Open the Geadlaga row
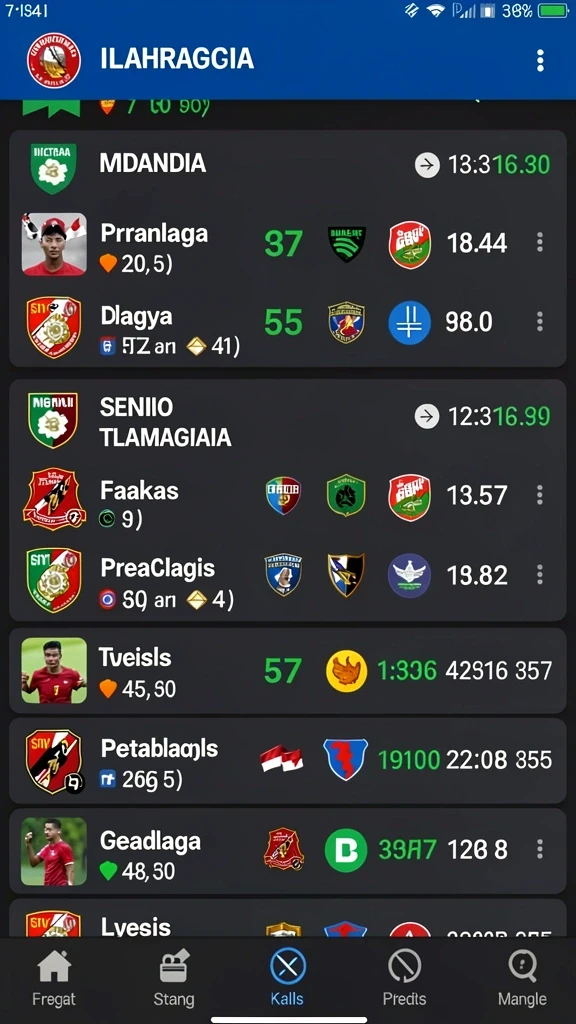Screen dimensions: 576x1024 287,850
